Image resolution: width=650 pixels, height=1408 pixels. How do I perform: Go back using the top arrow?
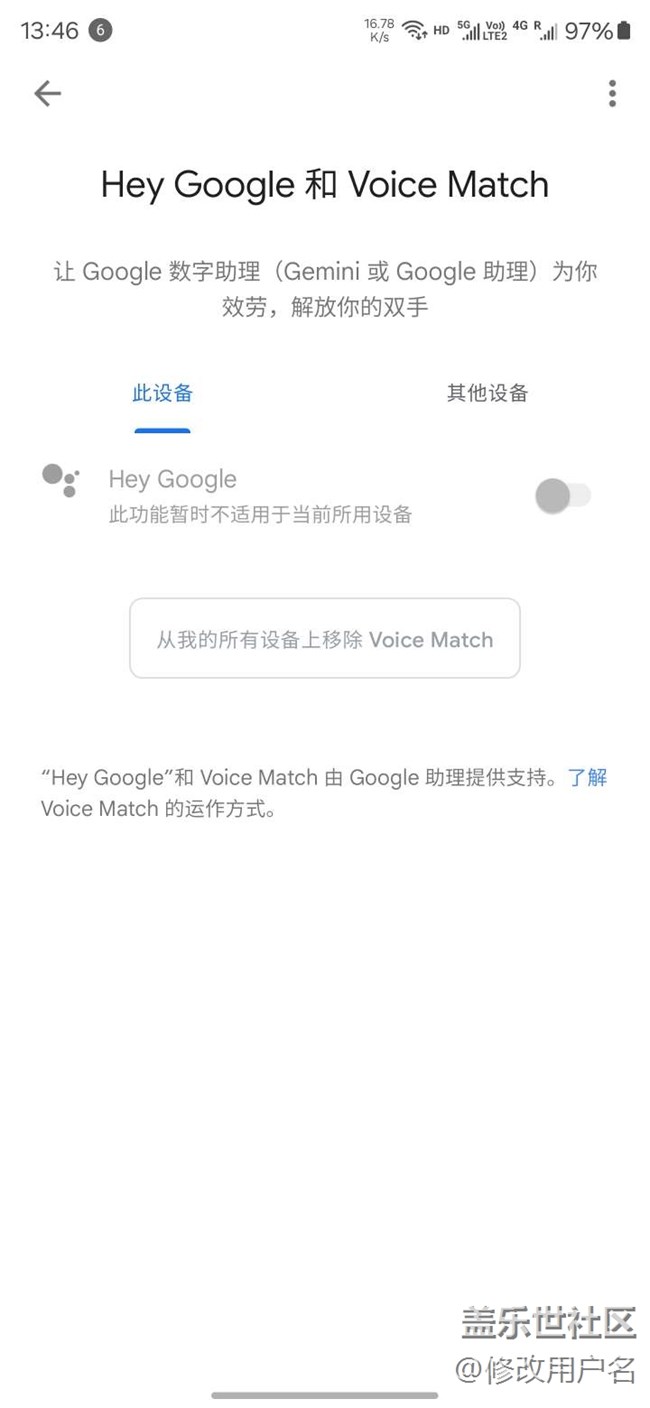47,94
